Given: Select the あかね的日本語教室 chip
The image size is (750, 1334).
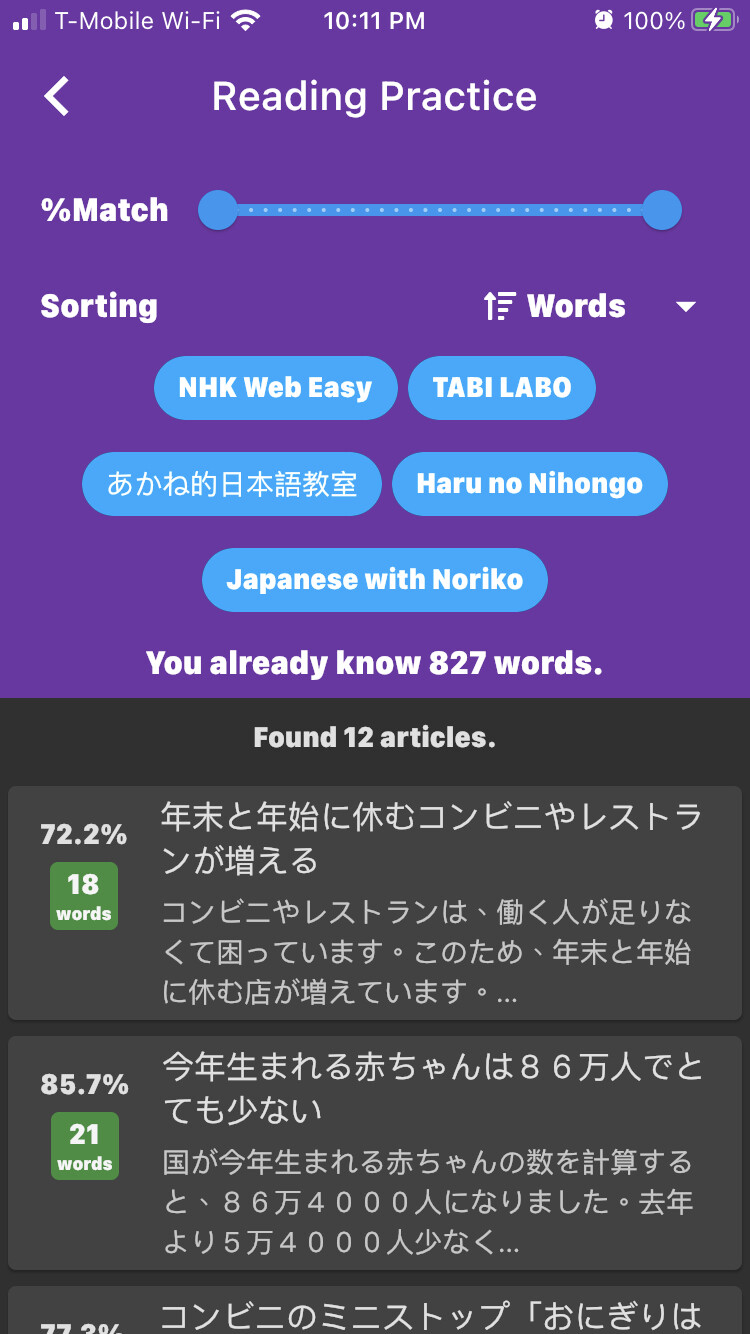Looking at the screenshot, I should tap(232, 484).
